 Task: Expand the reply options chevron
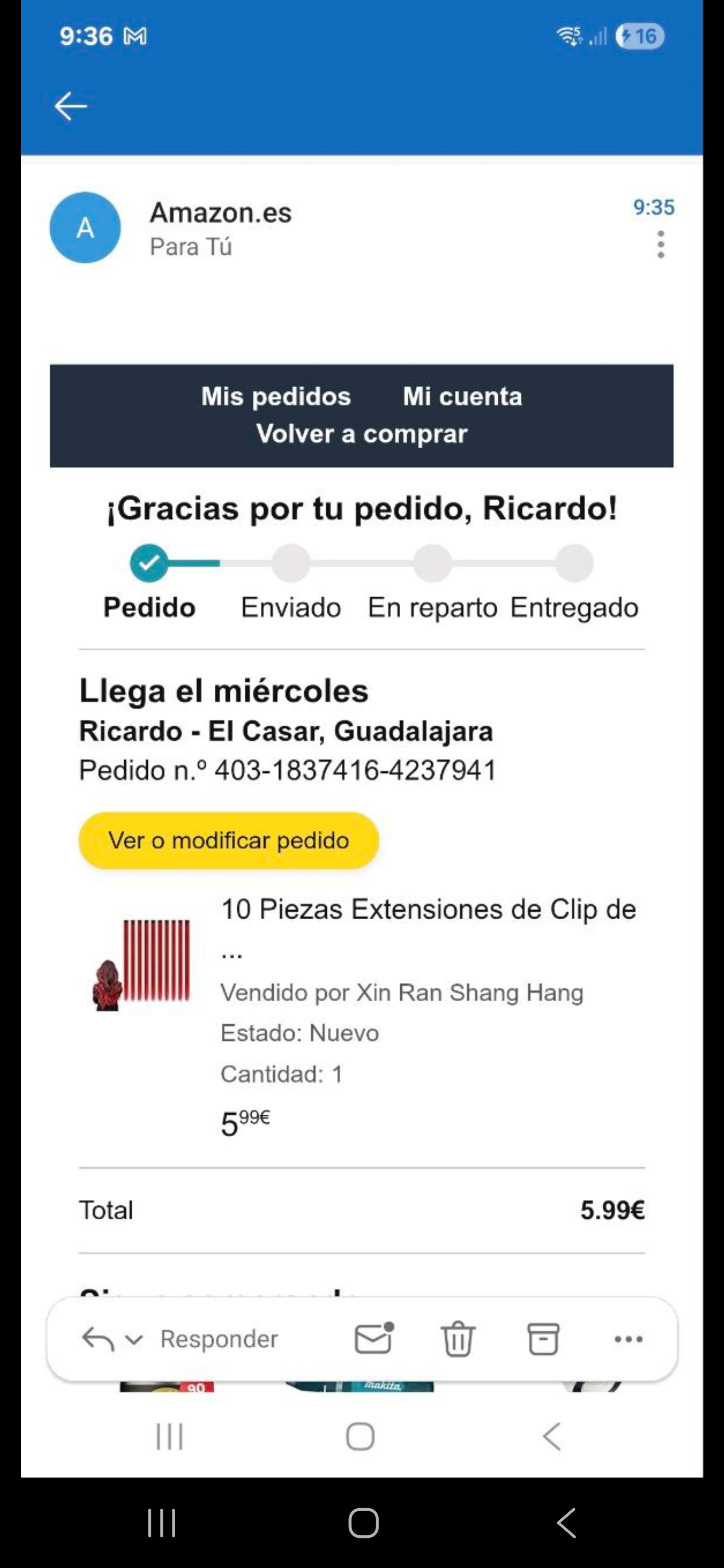(x=134, y=1339)
